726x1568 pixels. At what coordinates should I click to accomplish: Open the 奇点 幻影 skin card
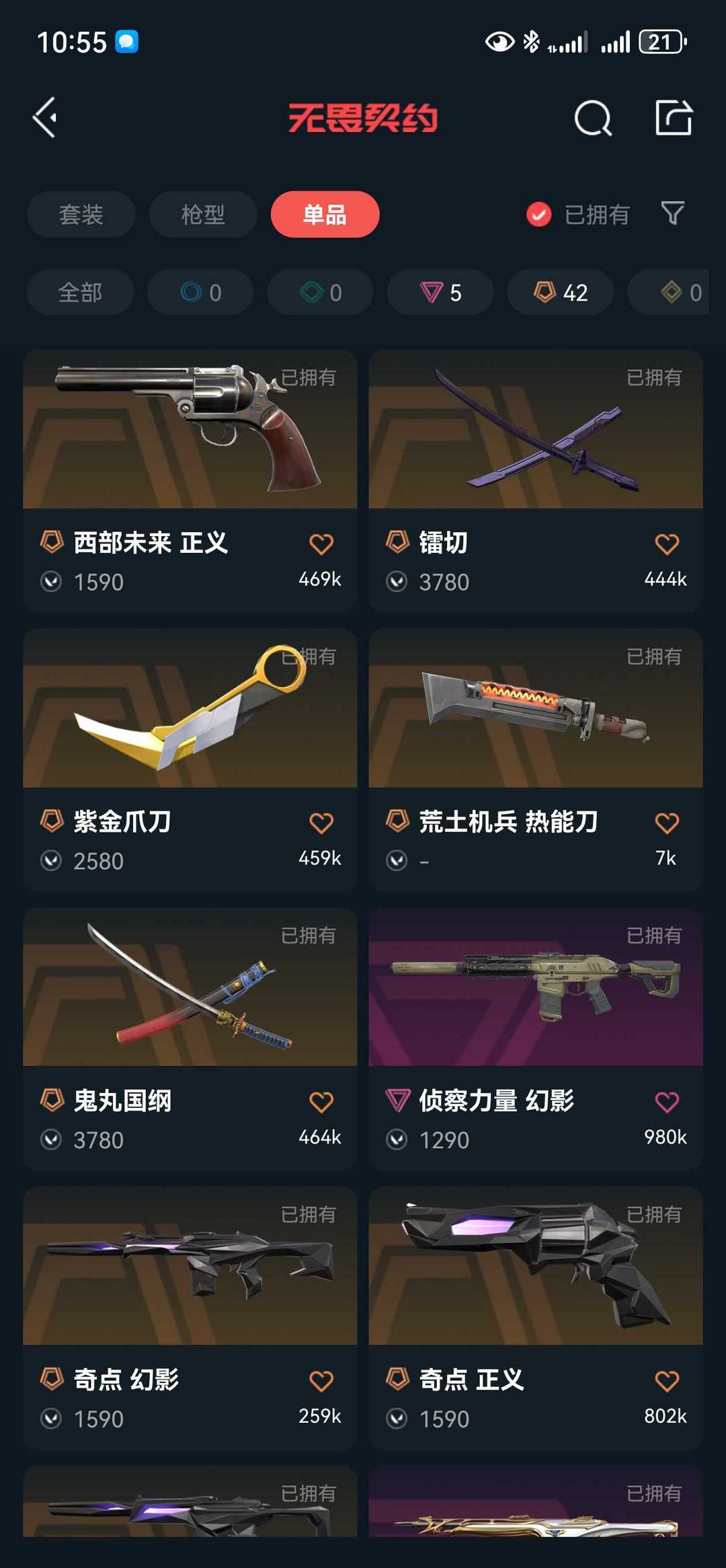click(x=190, y=1318)
